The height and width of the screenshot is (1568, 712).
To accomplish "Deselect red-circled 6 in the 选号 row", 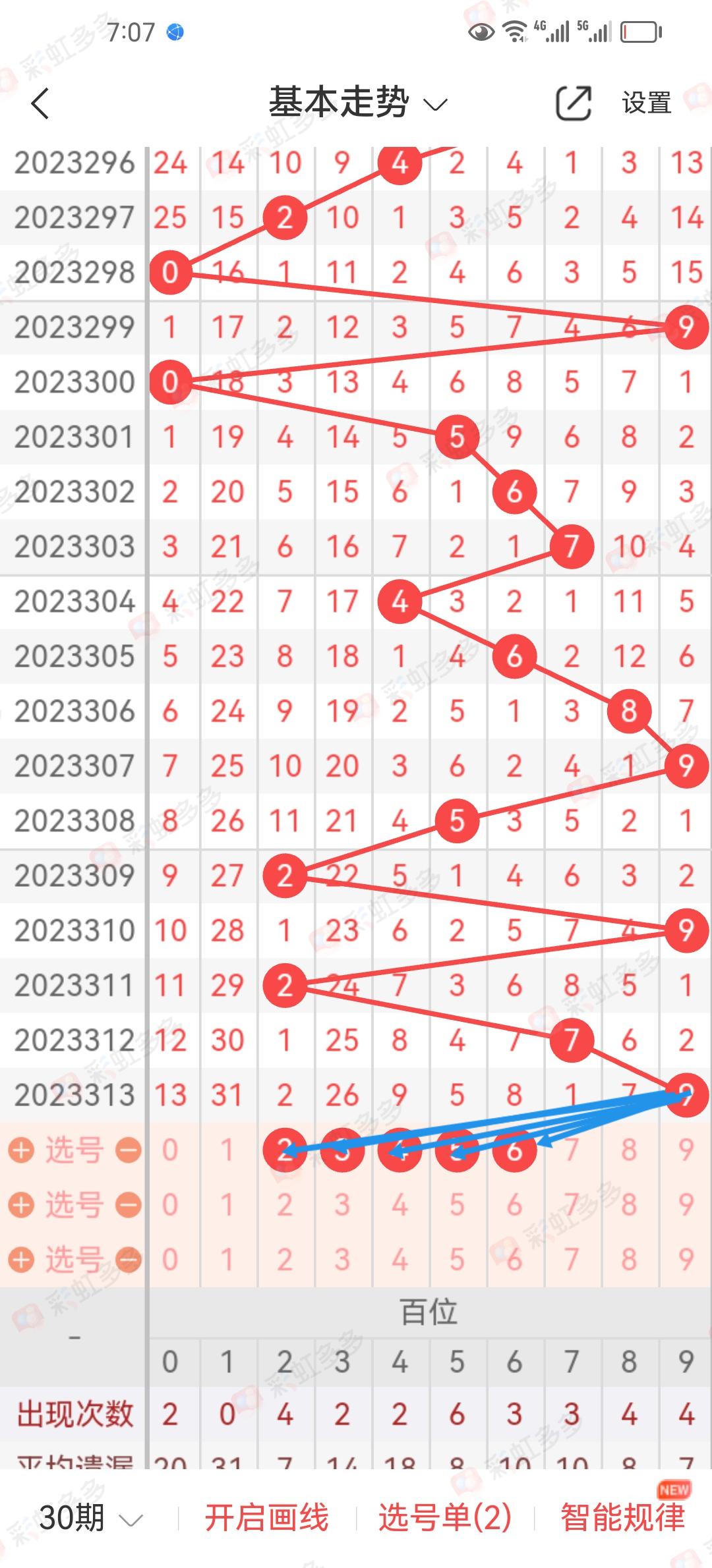I will (514, 1150).
